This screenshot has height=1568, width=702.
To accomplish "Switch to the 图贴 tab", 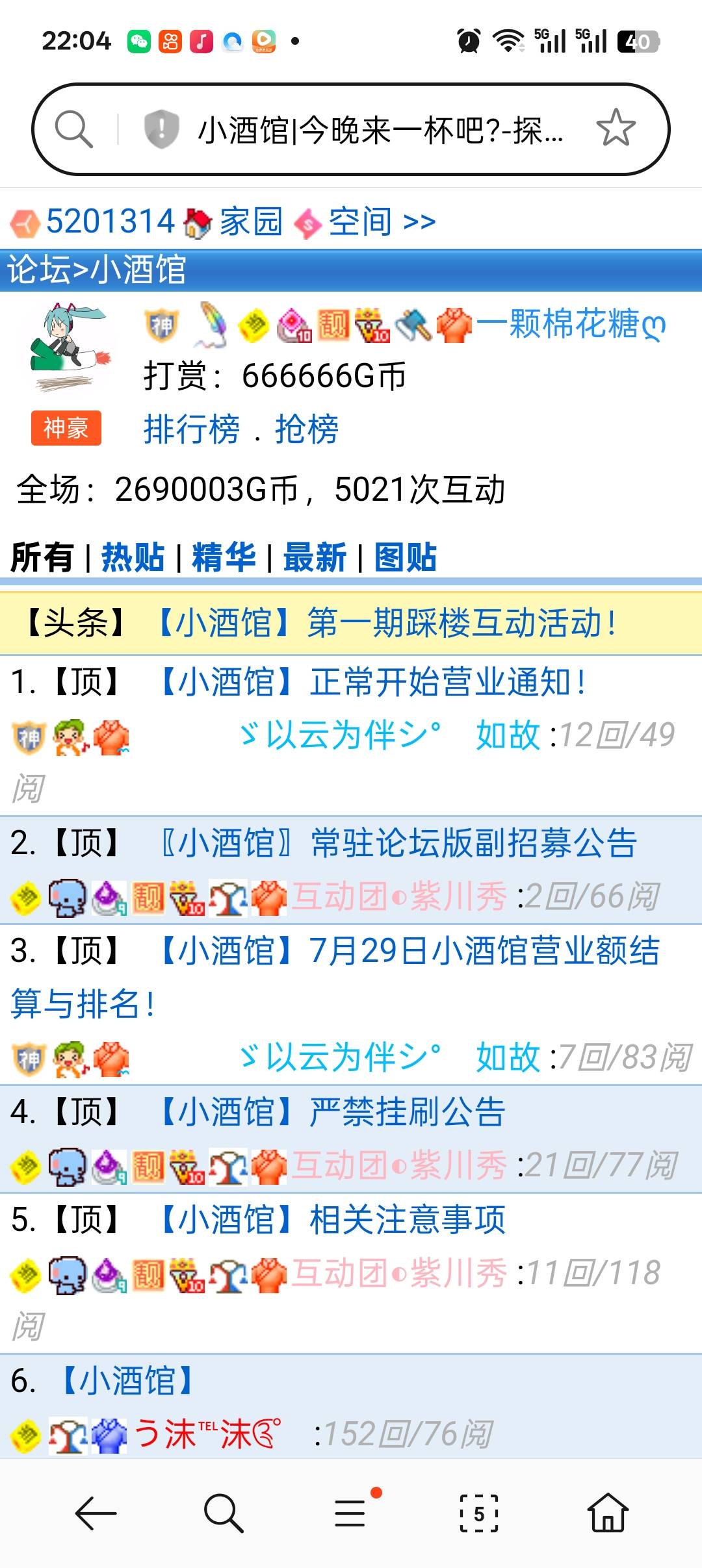I will 406,557.
